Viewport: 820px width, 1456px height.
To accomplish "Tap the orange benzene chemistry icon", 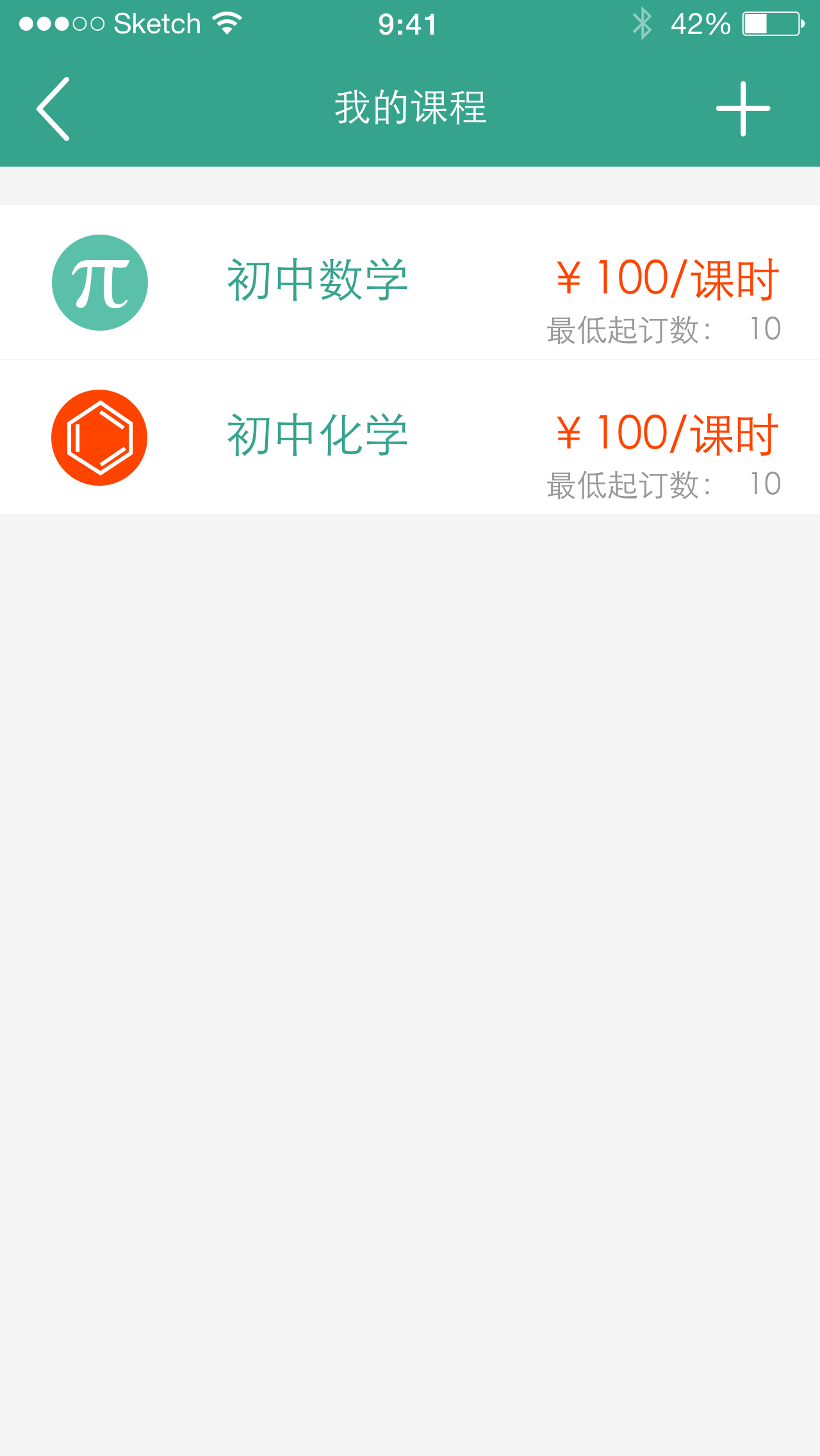I will click(x=99, y=436).
